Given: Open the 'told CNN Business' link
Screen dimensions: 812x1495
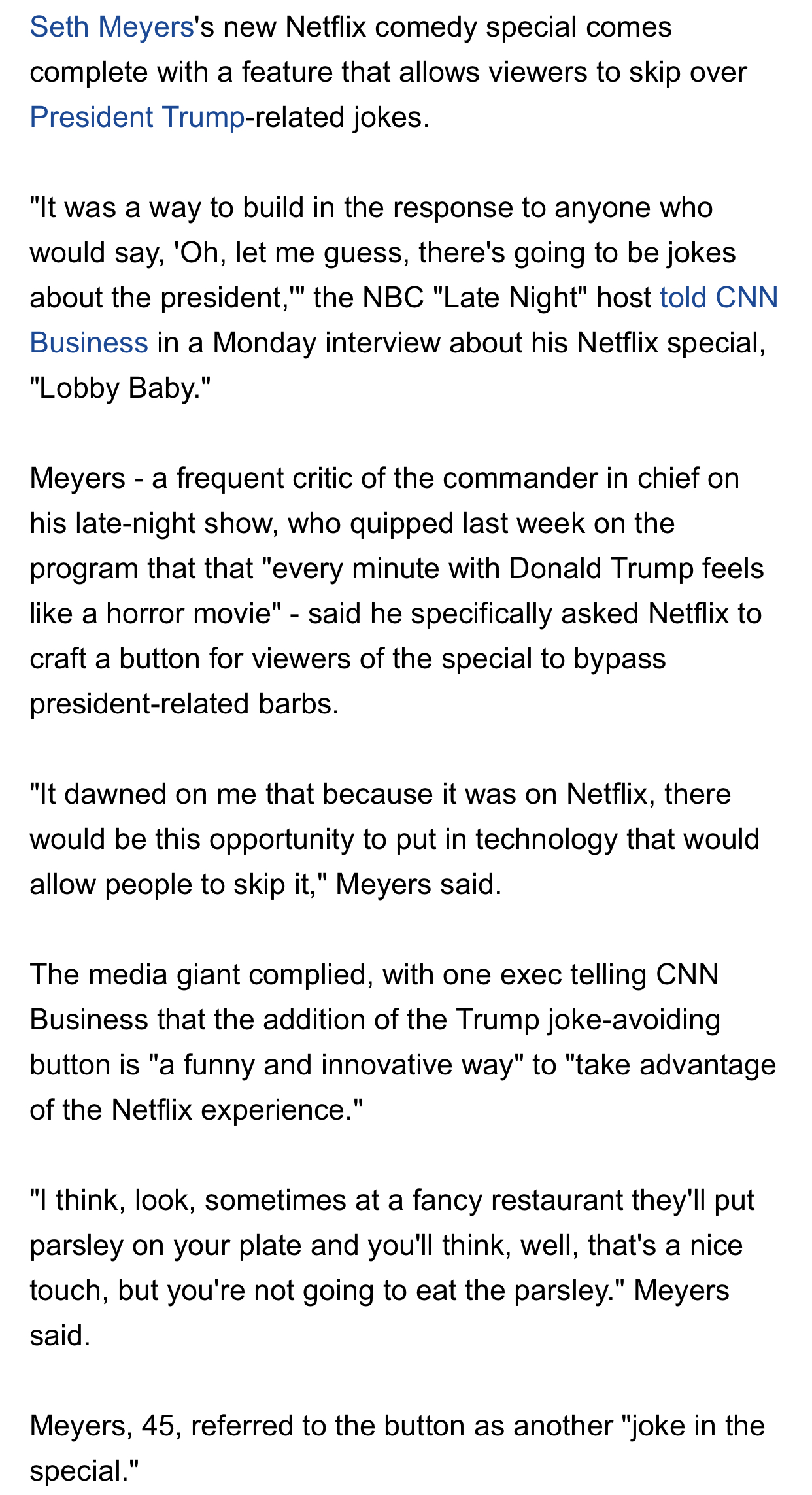Looking at the screenshot, I should [x=719, y=298].
